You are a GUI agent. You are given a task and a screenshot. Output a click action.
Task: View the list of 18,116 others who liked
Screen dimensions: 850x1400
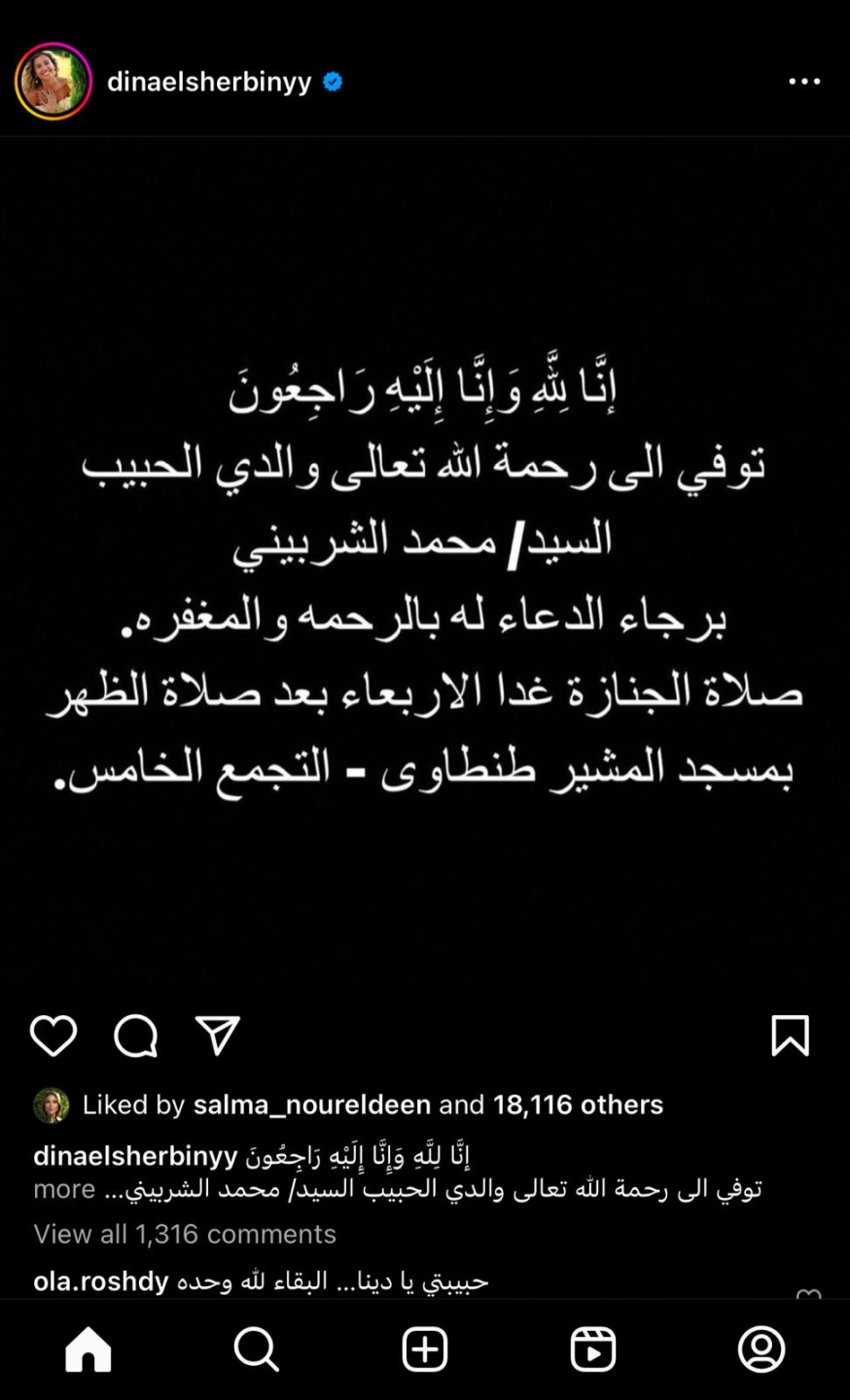578,1104
